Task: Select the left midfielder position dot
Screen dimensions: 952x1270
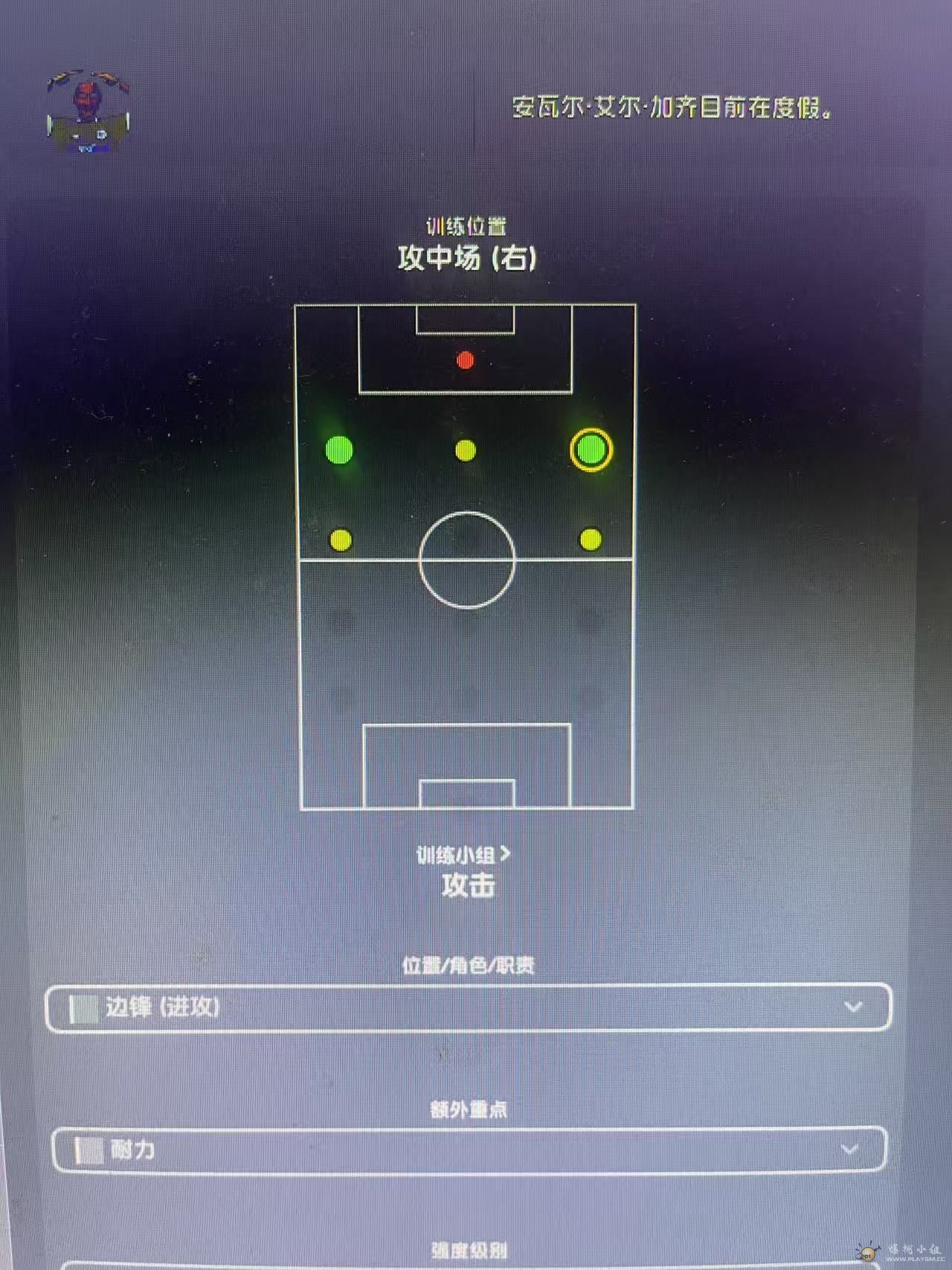Action: (341, 540)
